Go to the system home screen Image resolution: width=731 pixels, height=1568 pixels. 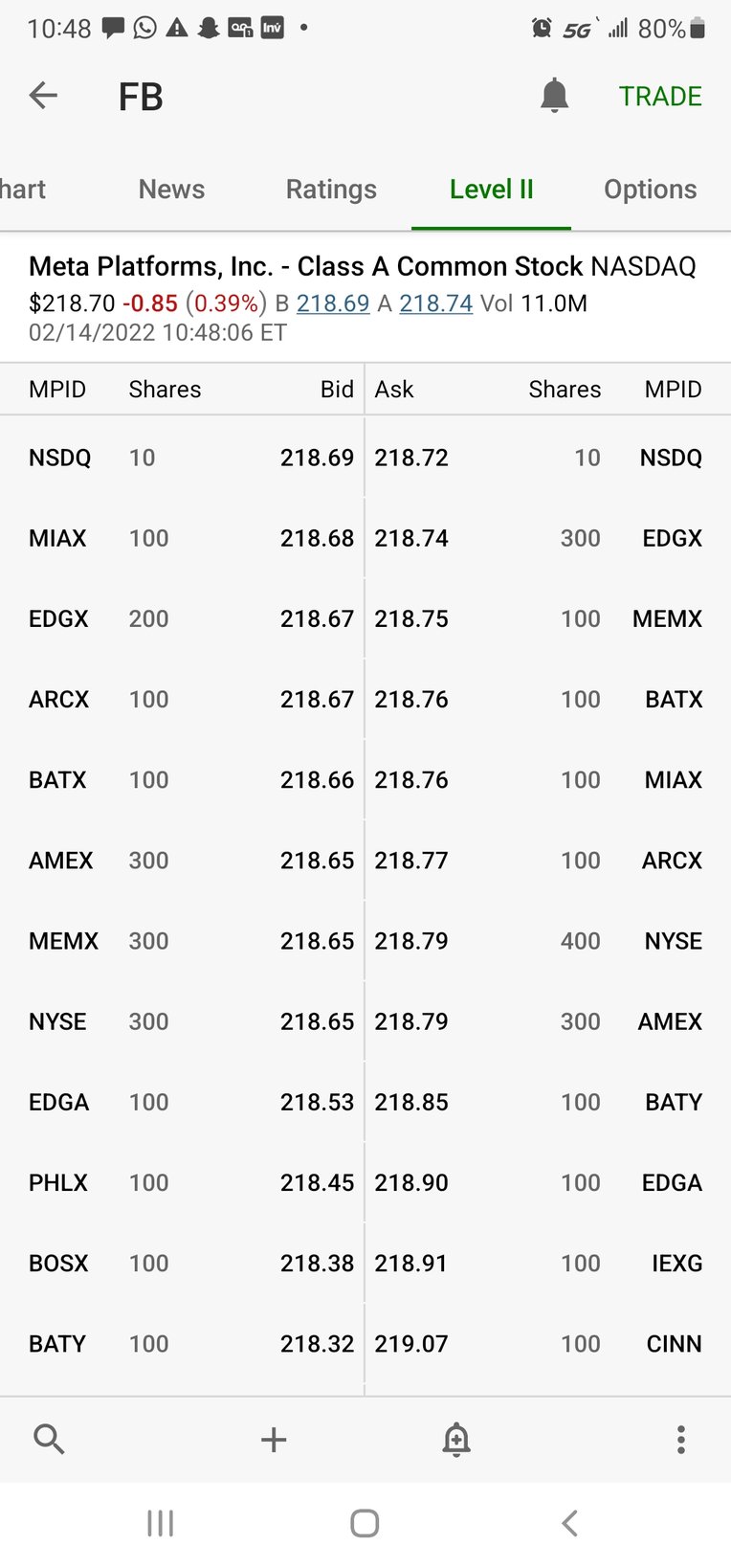[365, 1523]
